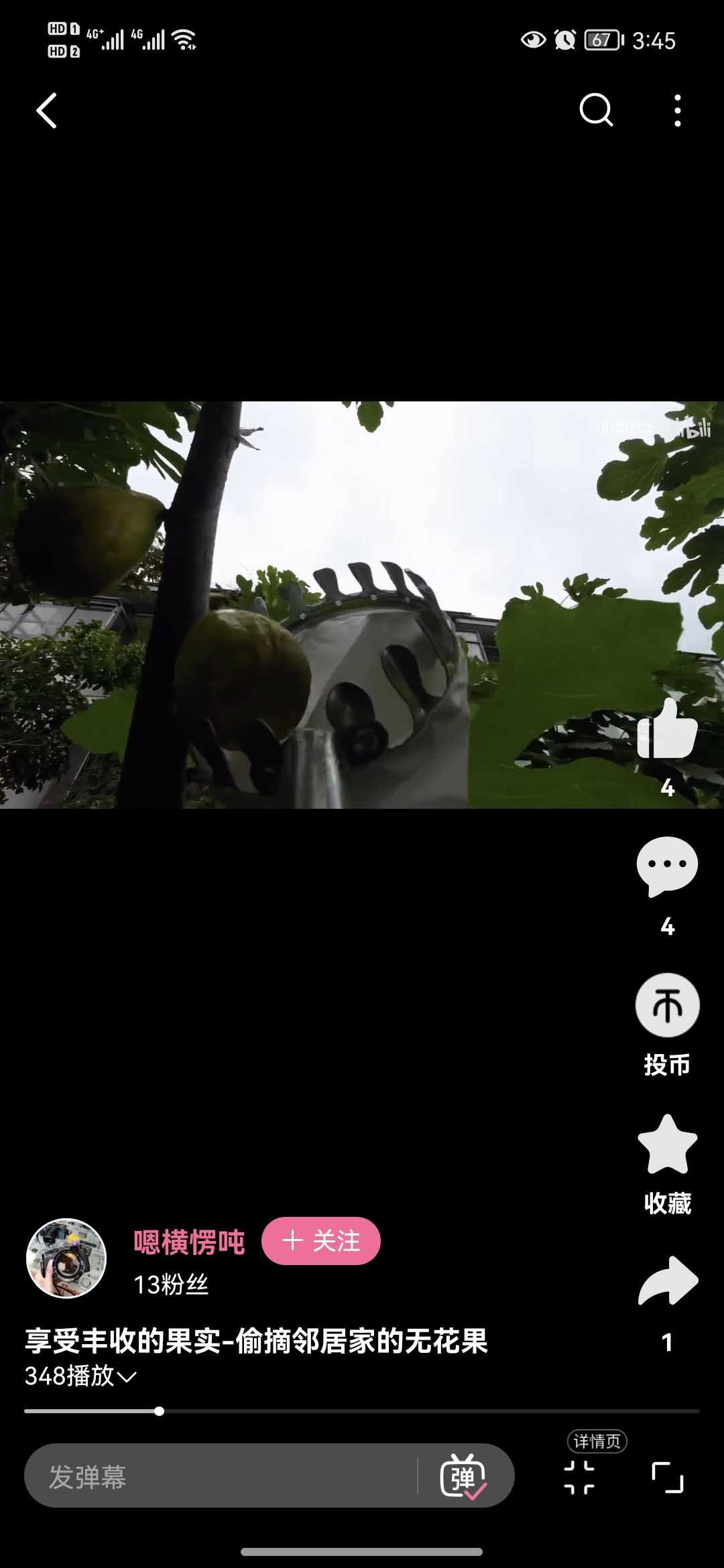Image resolution: width=724 pixels, height=1568 pixels.
Task: Tap the video progress bar handle
Action: pyautogui.click(x=159, y=1411)
